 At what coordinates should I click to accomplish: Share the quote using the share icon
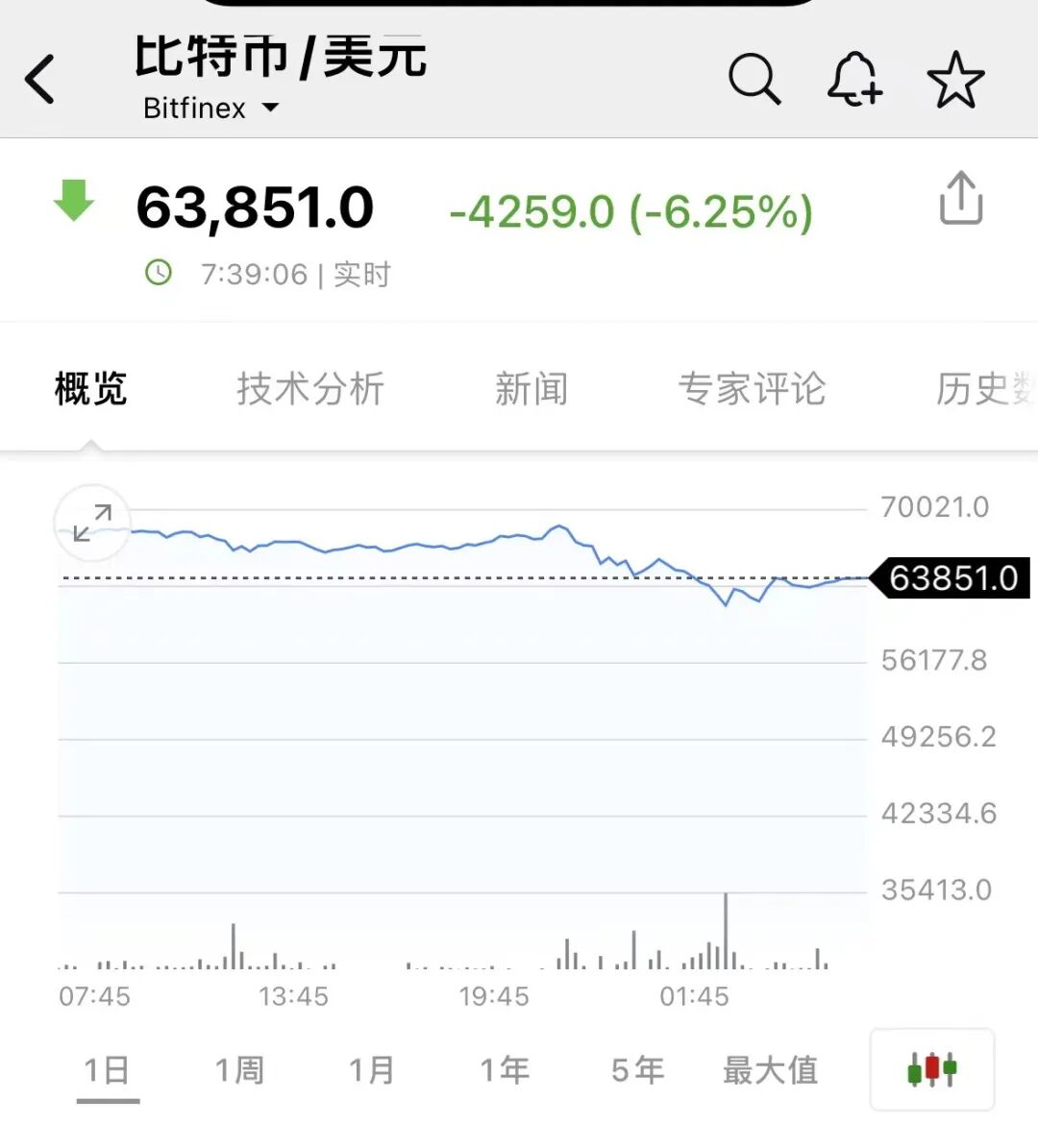(x=959, y=197)
